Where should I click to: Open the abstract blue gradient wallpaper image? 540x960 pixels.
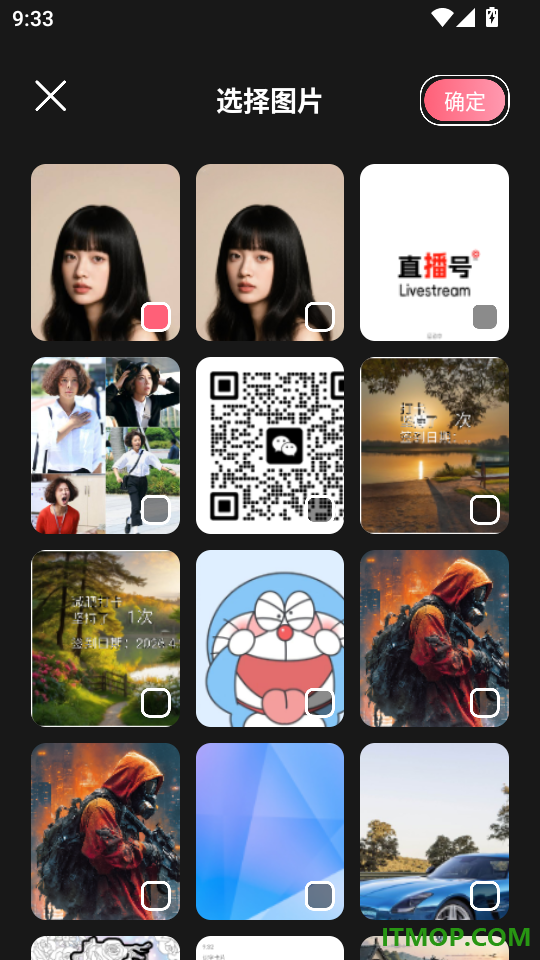click(x=270, y=831)
